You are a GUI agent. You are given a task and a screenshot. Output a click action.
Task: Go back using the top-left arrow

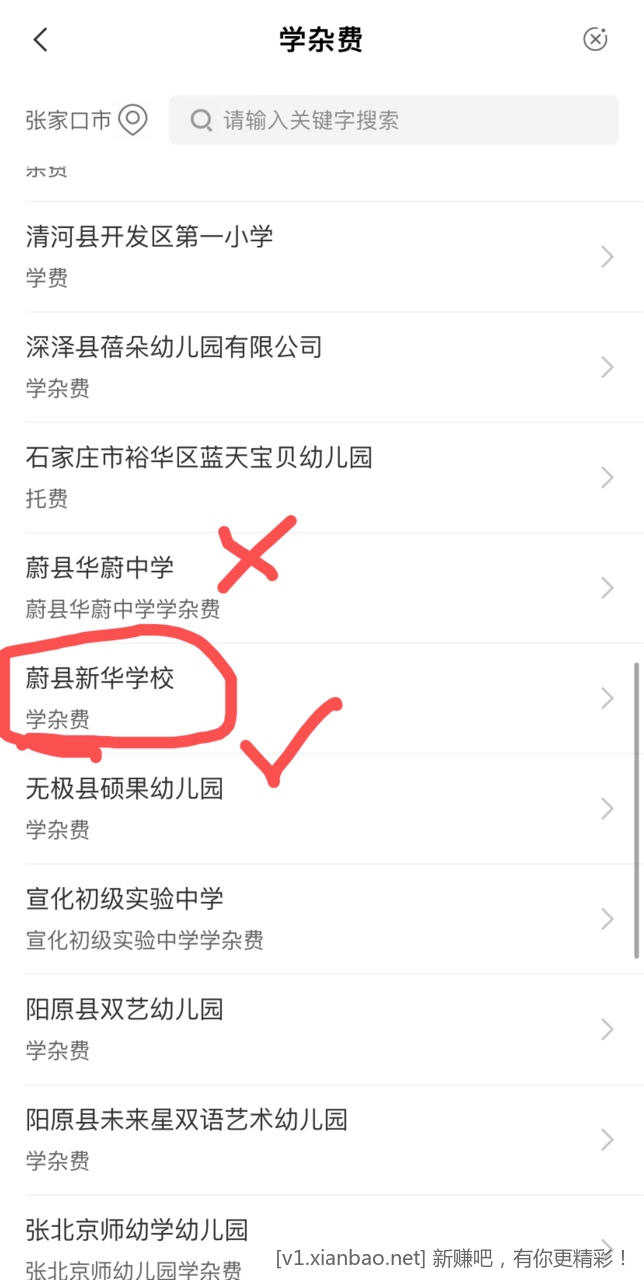(x=40, y=40)
